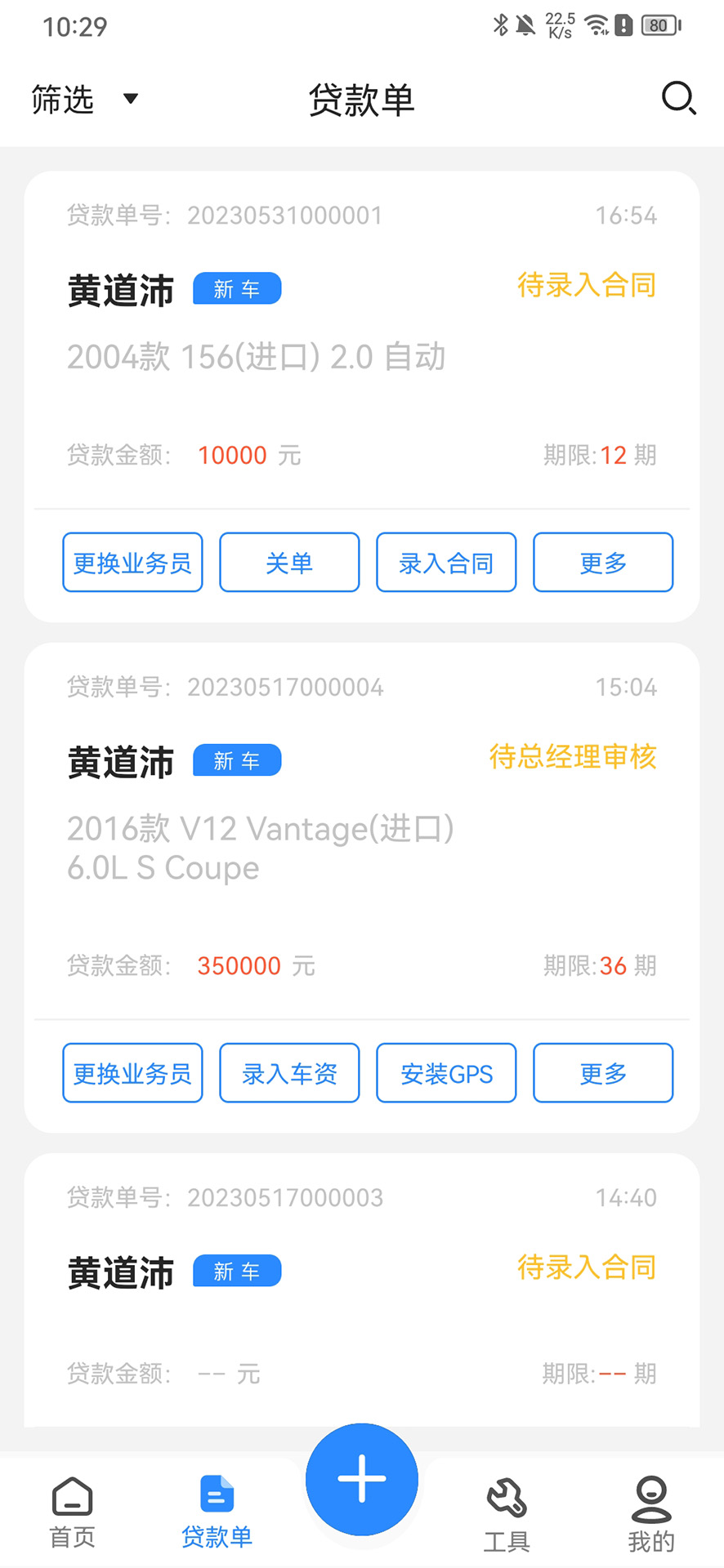
Task: Open 更多 on loan 20230531000001
Action: click(603, 562)
